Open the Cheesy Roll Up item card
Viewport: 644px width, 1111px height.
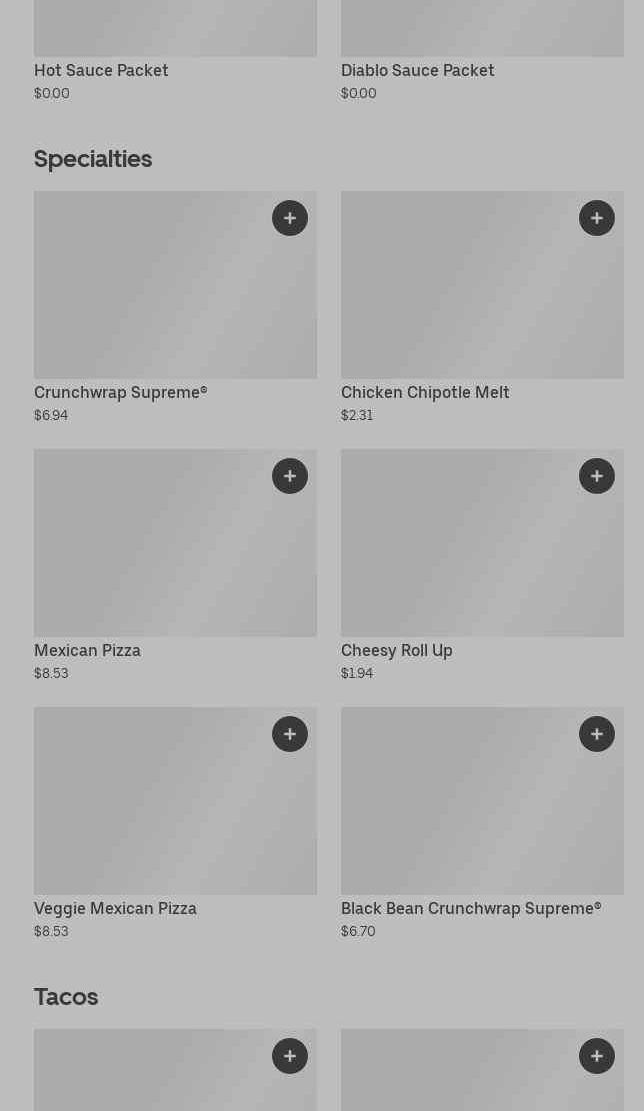point(482,565)
